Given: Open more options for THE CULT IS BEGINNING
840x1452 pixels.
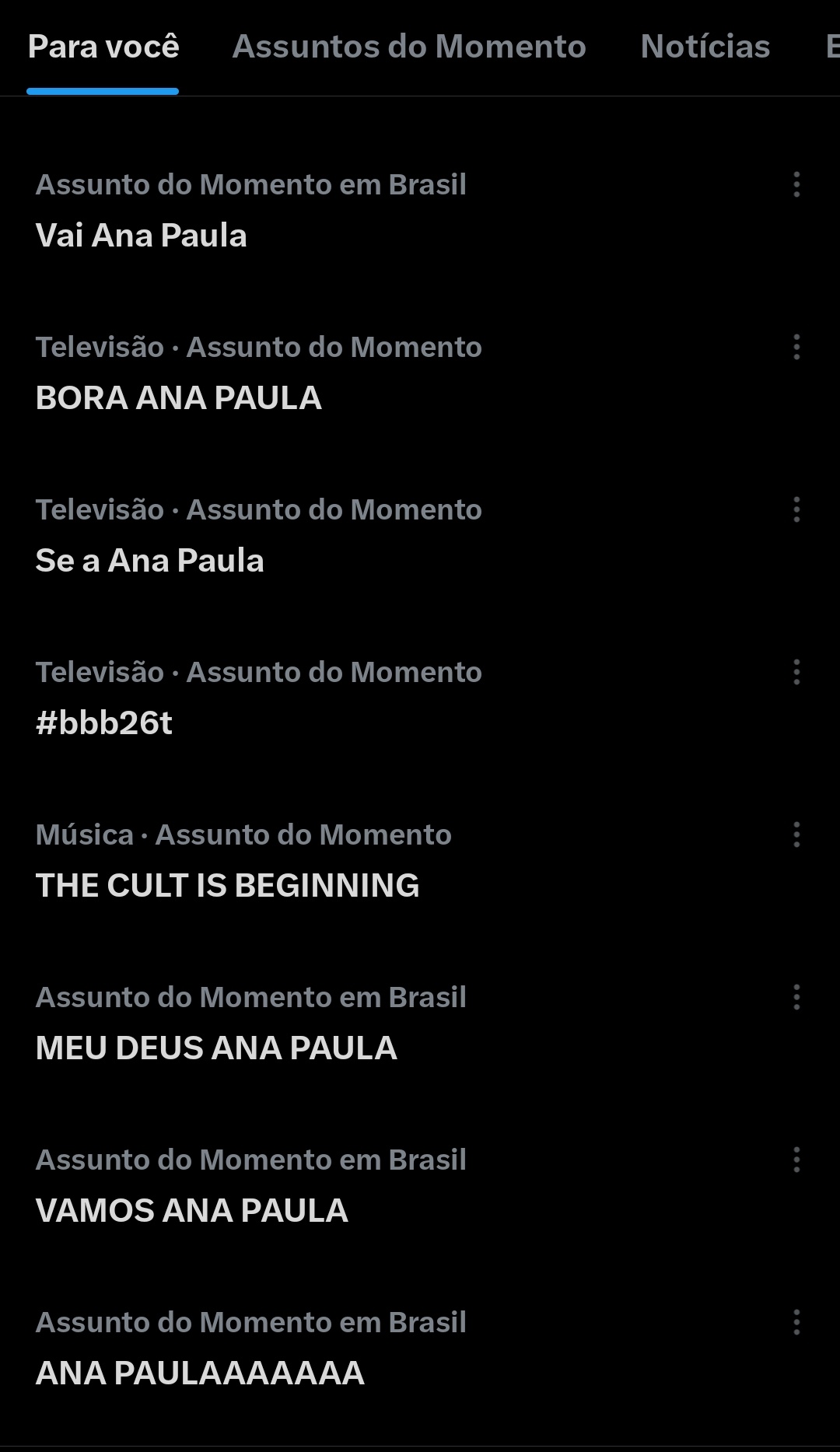Looking at the screenshot, I should (796, 835).
